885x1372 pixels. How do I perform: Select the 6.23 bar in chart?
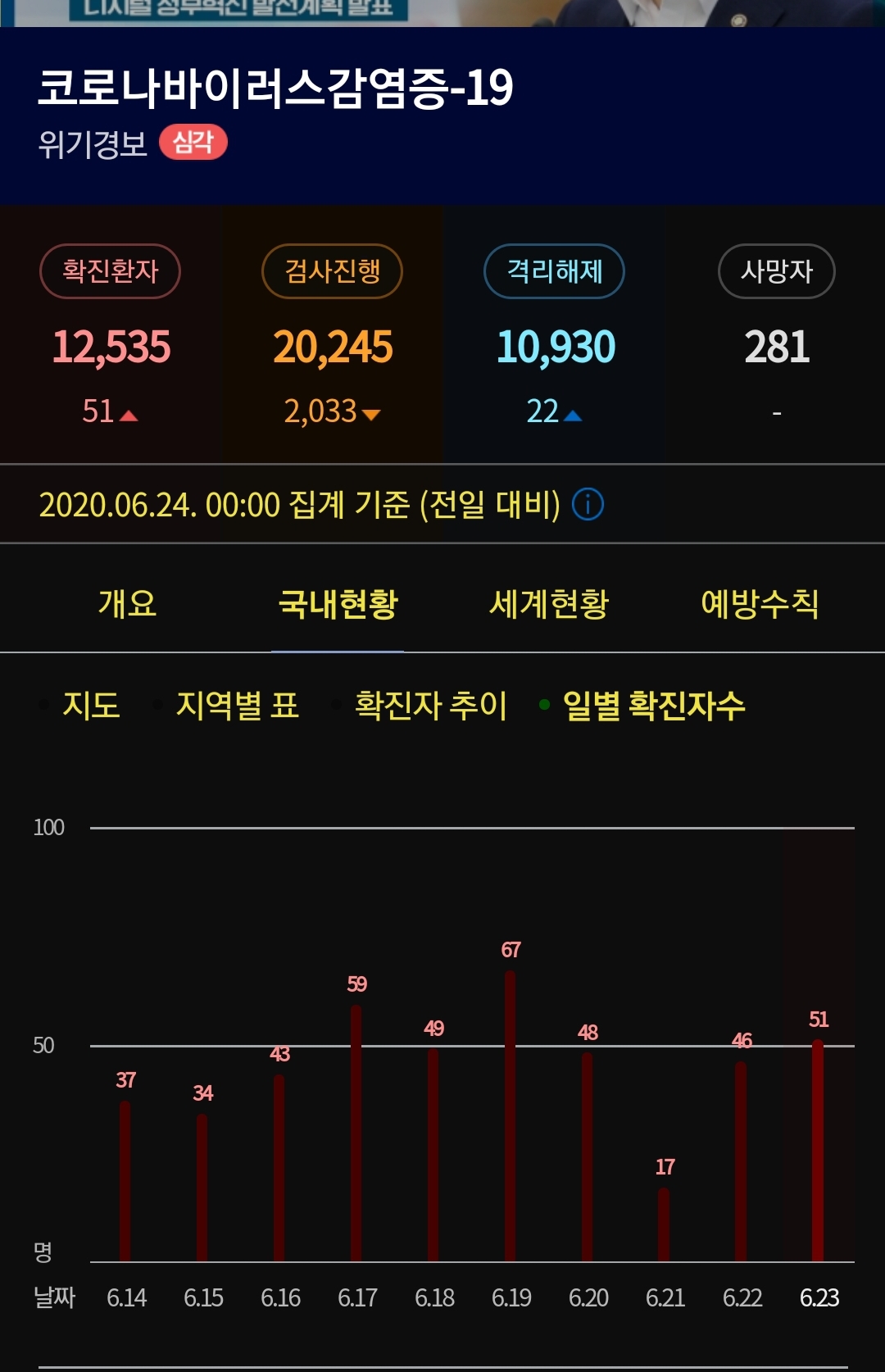tap(818, 1150)
